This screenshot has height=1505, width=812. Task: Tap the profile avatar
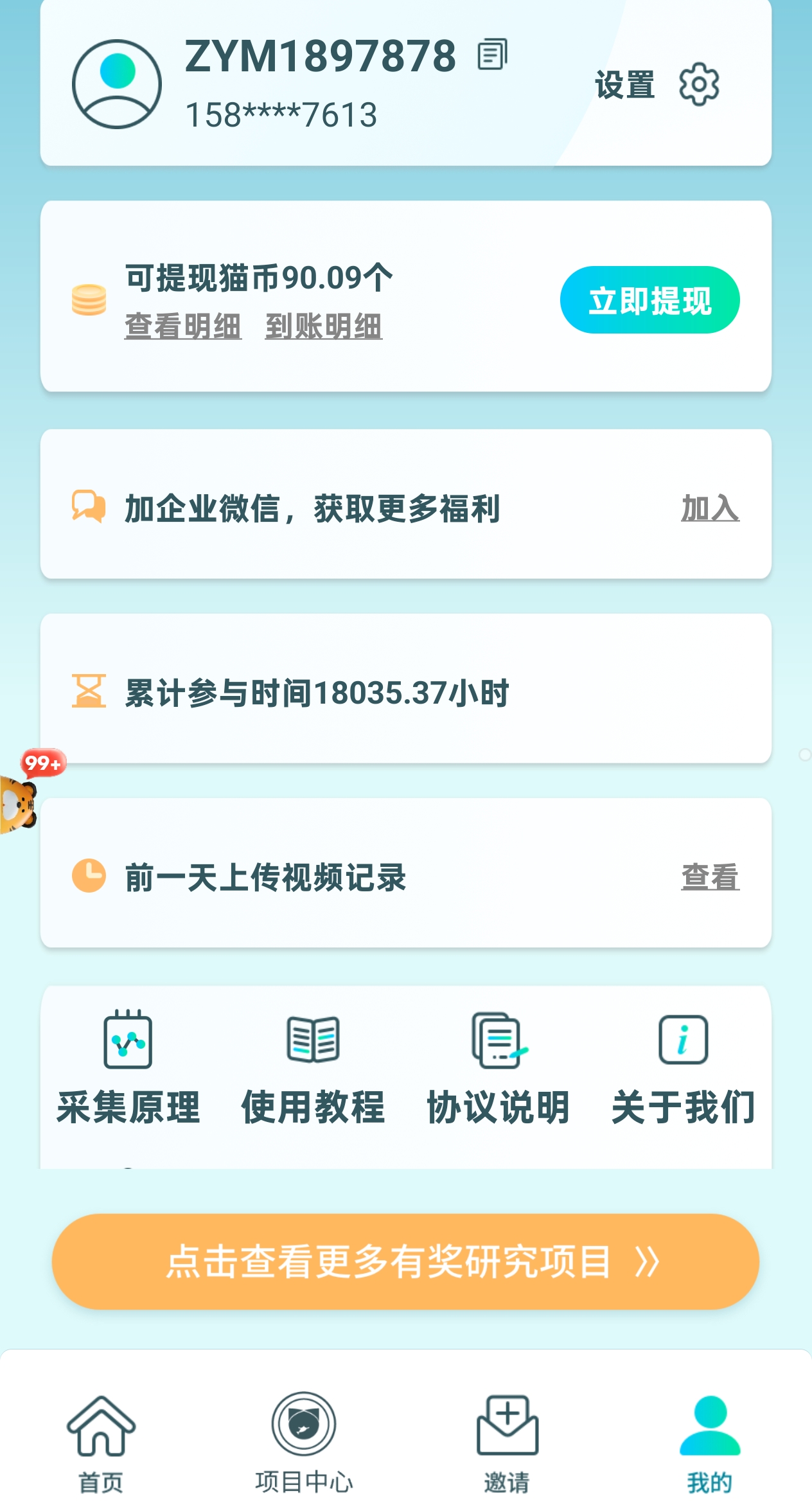[x=116, y=84]
